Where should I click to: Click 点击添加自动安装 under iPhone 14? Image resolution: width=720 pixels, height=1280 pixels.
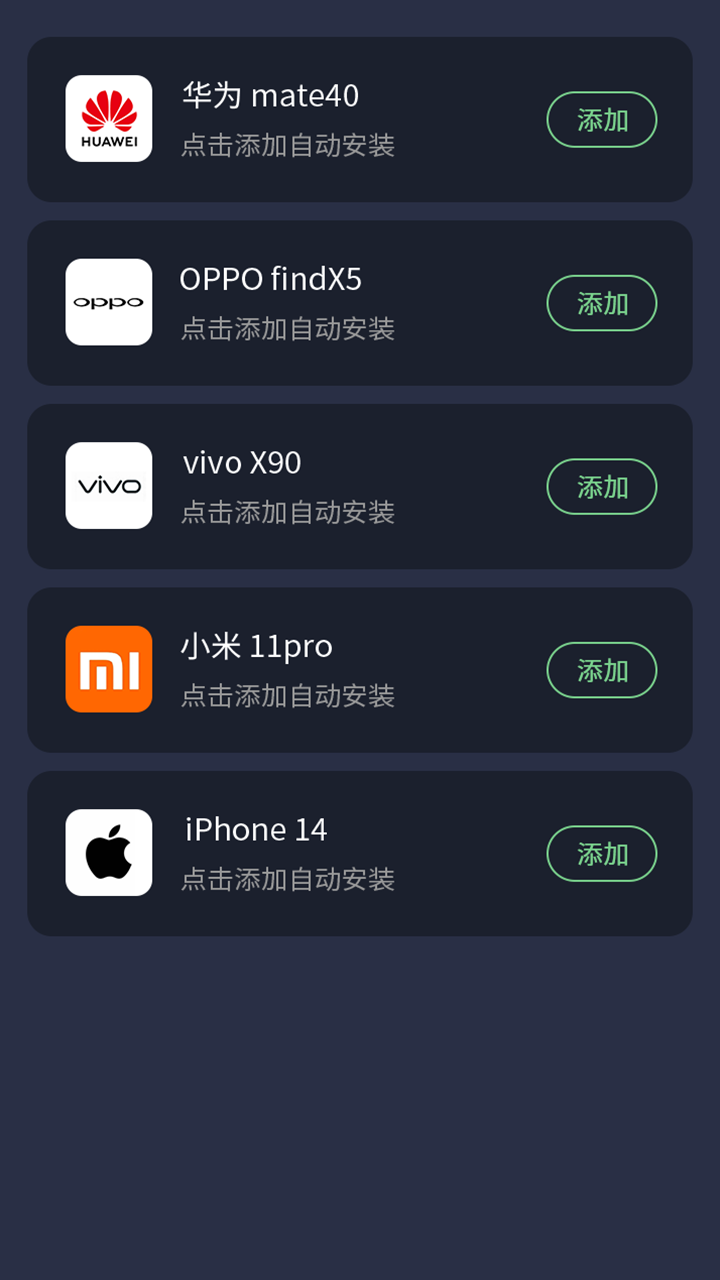(288, 880)
